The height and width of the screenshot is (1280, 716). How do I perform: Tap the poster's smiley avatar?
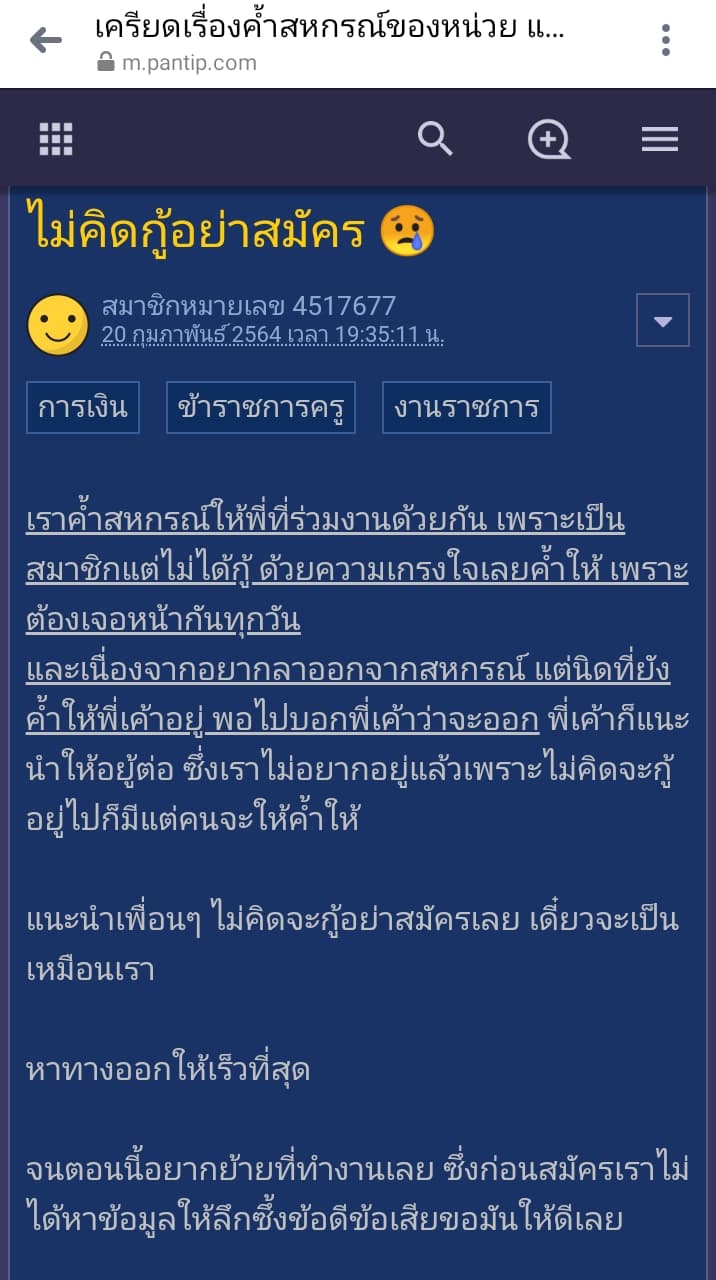58,325
